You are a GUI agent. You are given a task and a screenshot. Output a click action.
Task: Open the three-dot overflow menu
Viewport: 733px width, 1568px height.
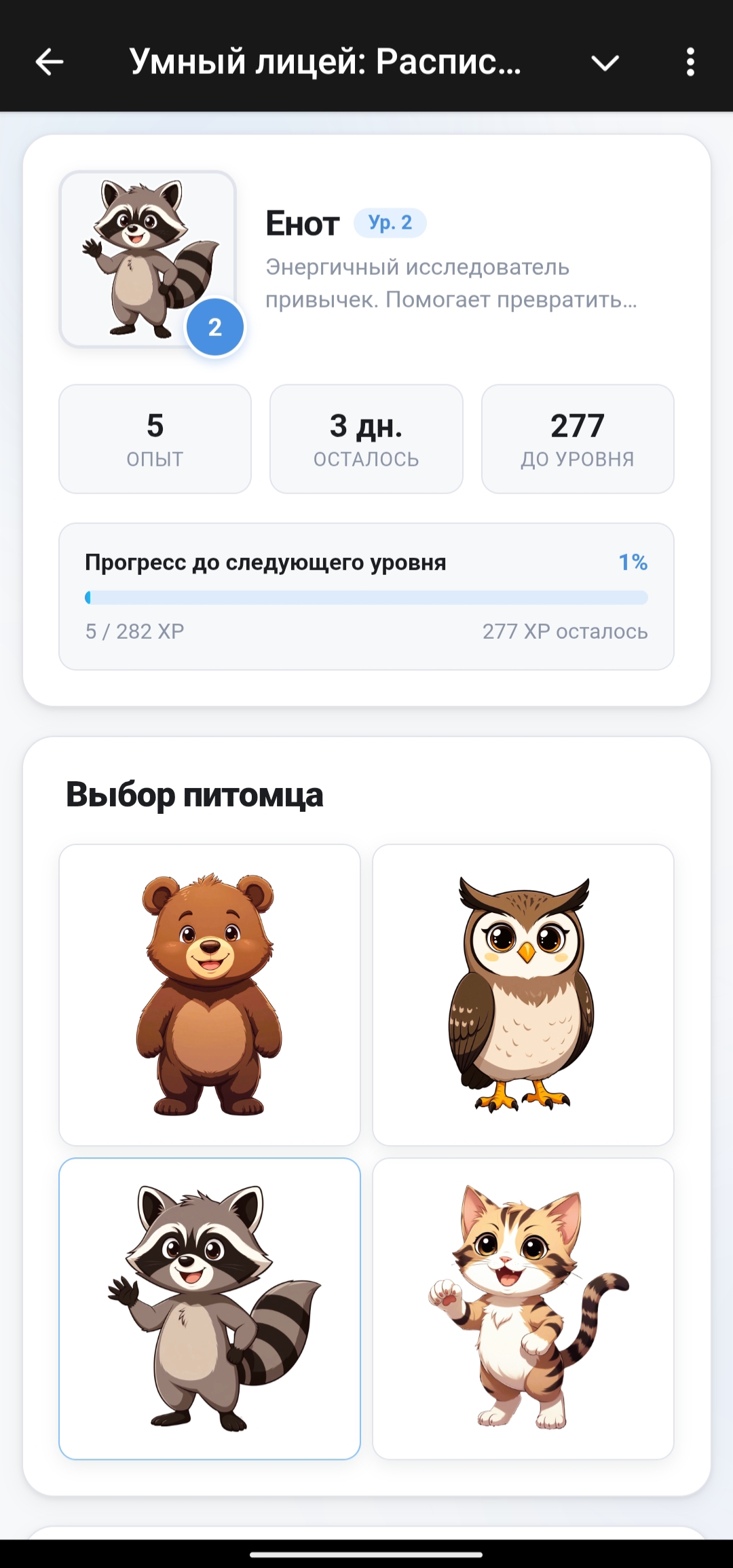click(x=691, y=63)
